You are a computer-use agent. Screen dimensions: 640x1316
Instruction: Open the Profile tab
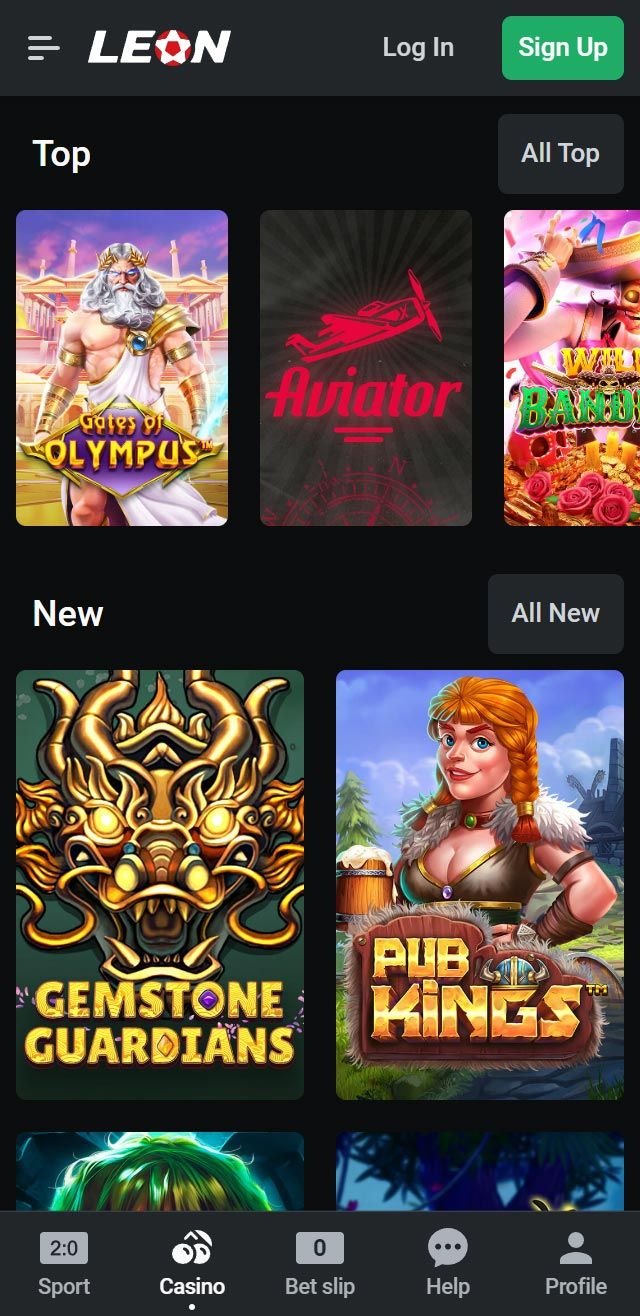(x=576, y=1264)
